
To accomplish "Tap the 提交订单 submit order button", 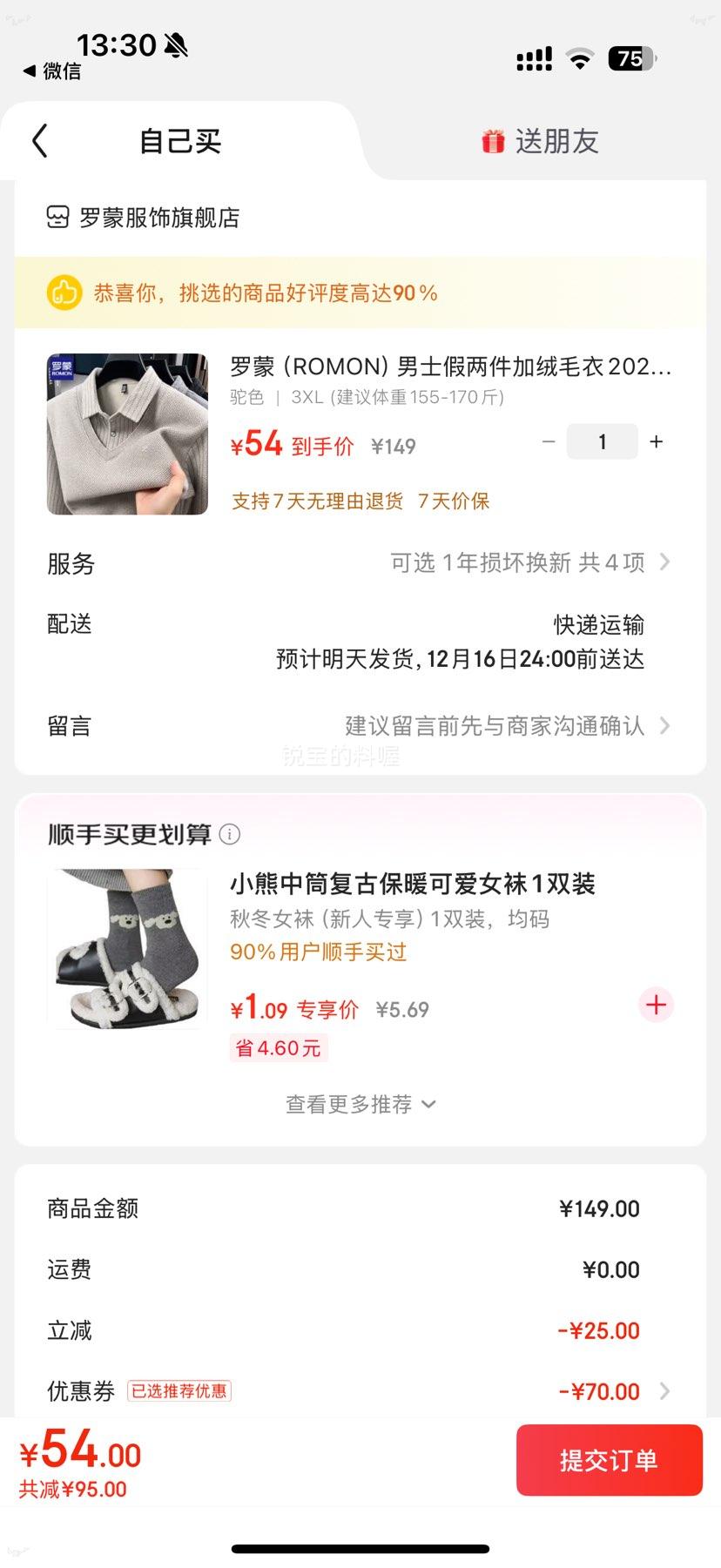I will [610, 1460].
